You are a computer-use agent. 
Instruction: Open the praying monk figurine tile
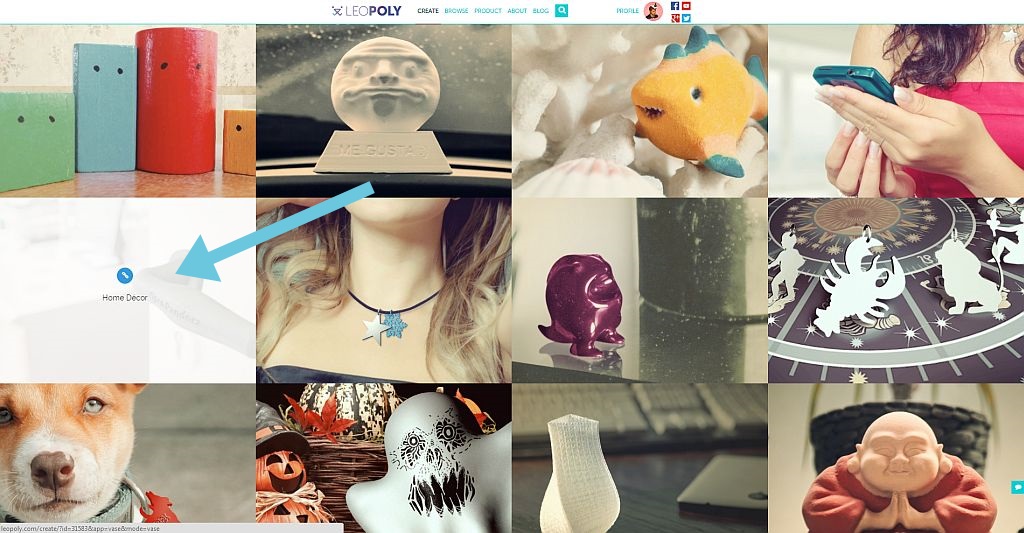pos(895,458)
